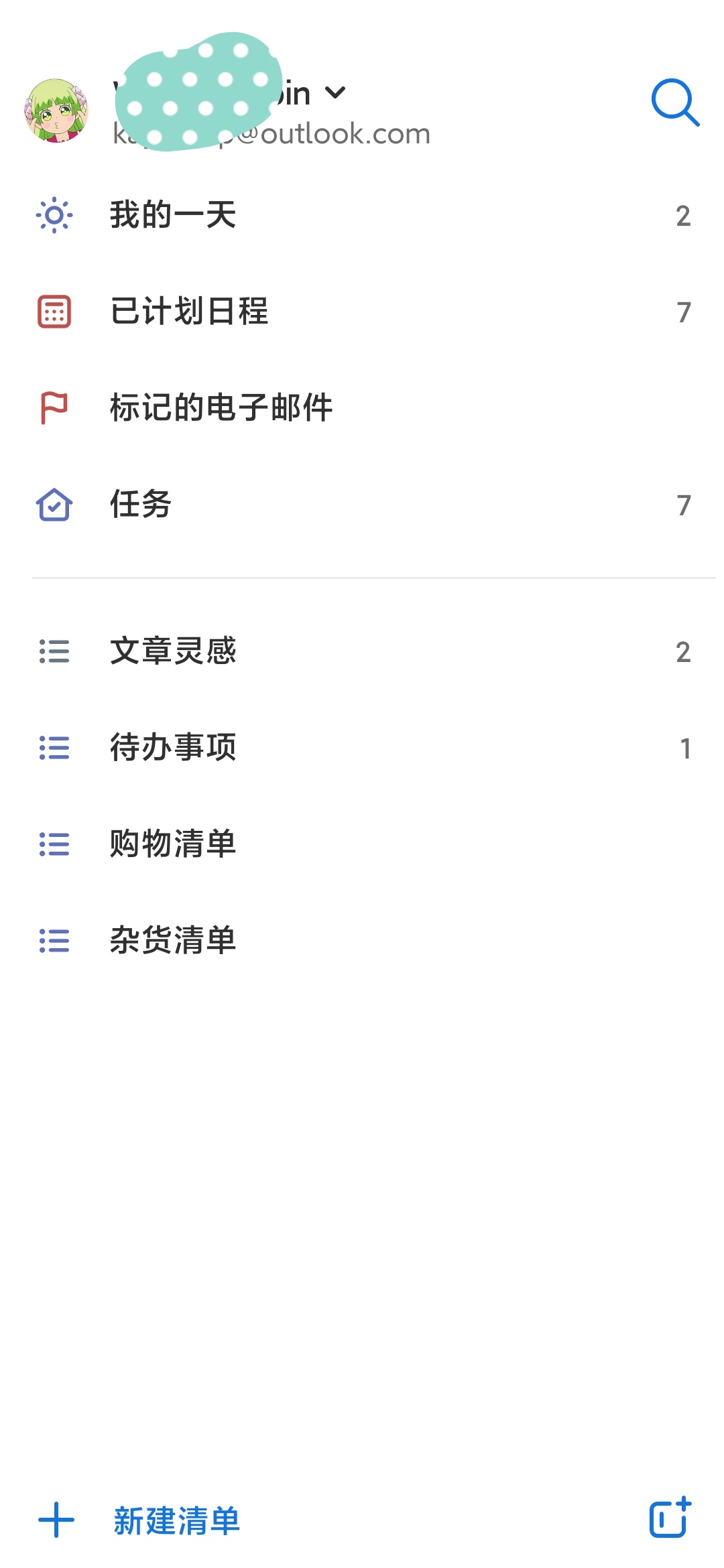Image resolution: width=724 pixels, height=1568 pixels.
Task: Tap the profile avatar picture
Action: point(56,111)
